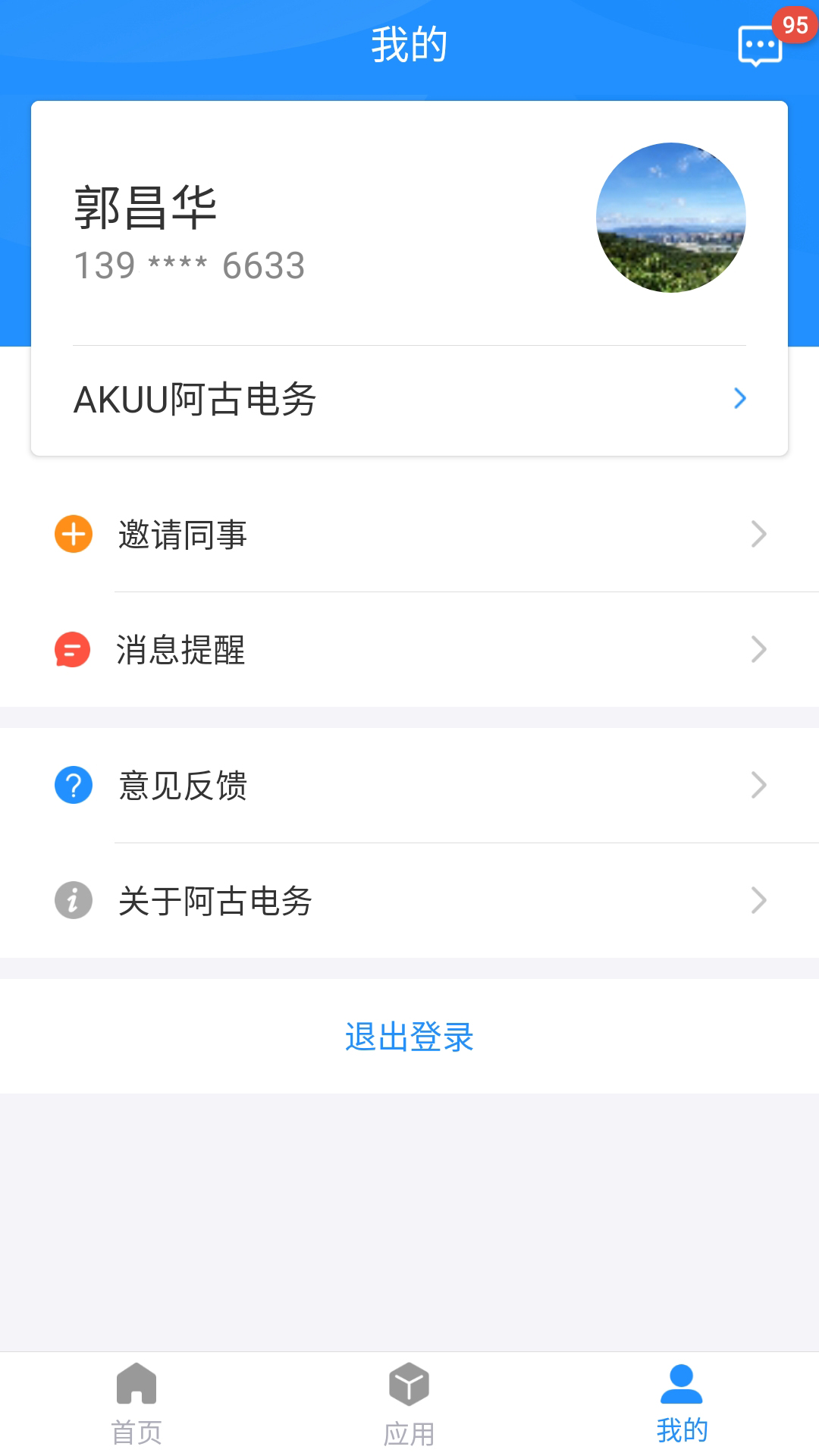Open the messages icon with 95 badge
819x1456 pixels.
point(761,45)
